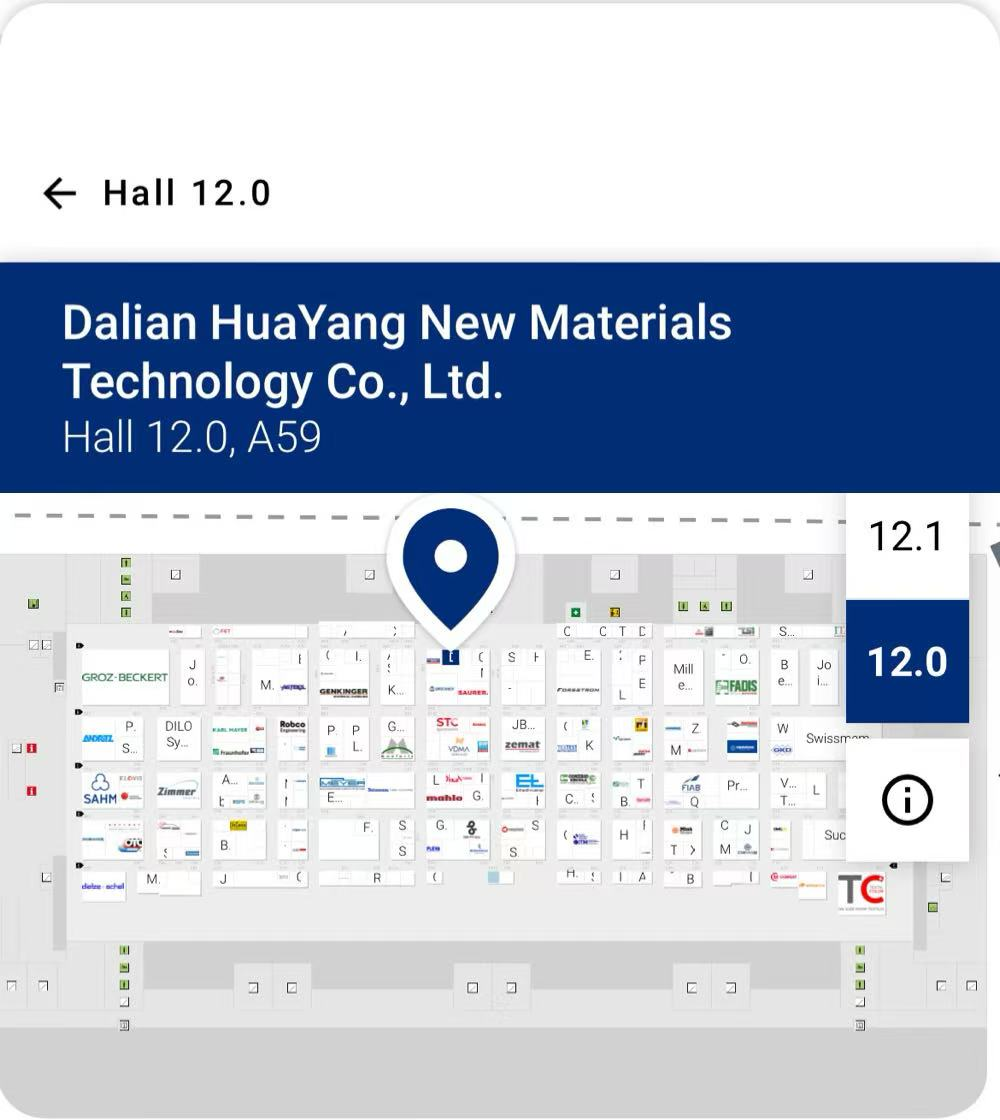Viewport: 1000px width, 1120px height.
Task: Select the 12.0 floor level
Action: pos(906,661)
